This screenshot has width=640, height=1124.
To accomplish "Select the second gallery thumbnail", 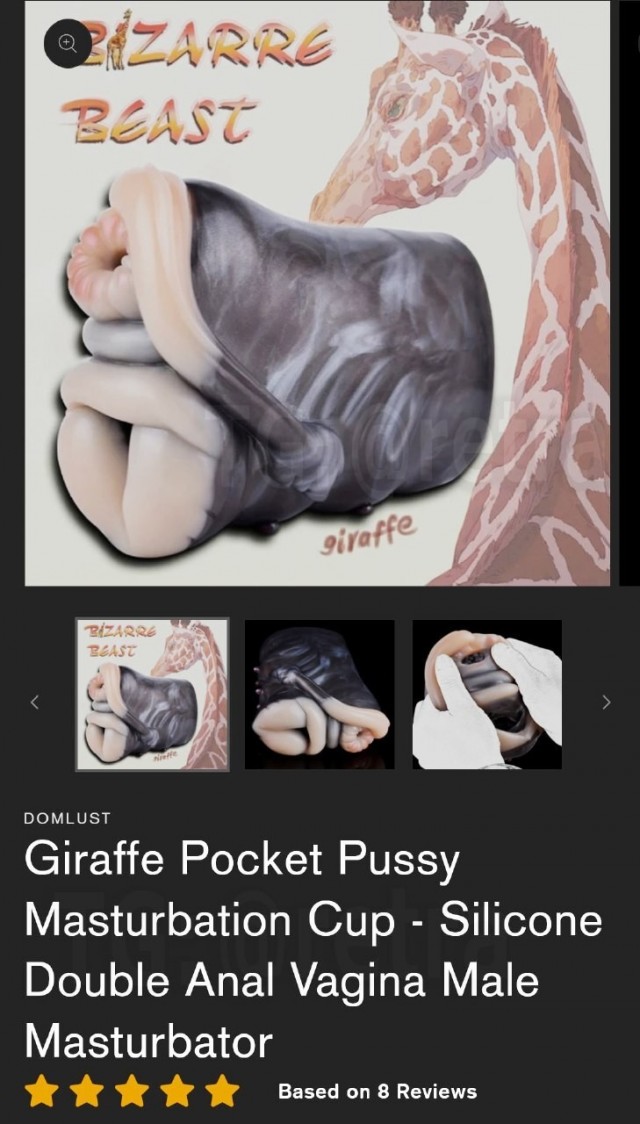I will tap(320, 694).
